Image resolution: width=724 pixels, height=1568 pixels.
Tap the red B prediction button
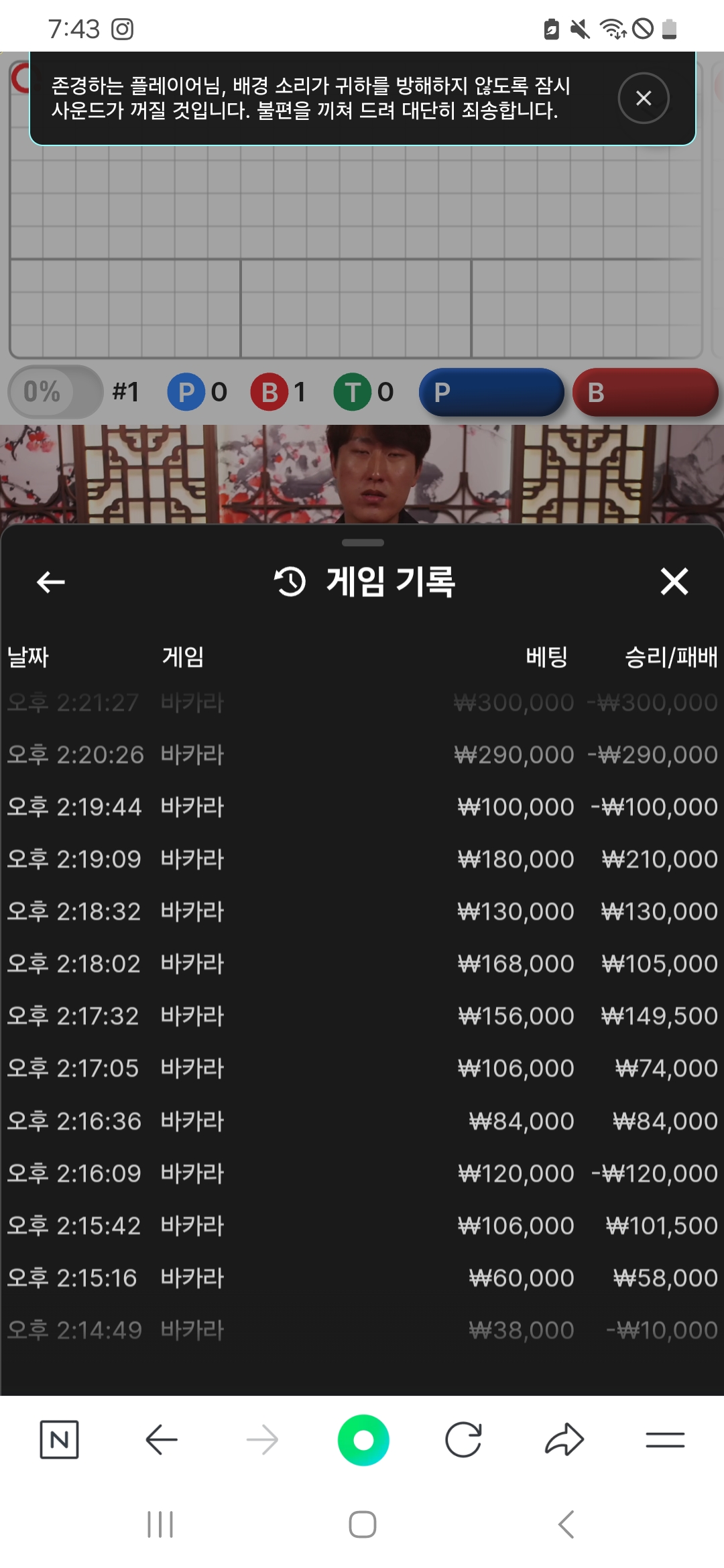646,392
